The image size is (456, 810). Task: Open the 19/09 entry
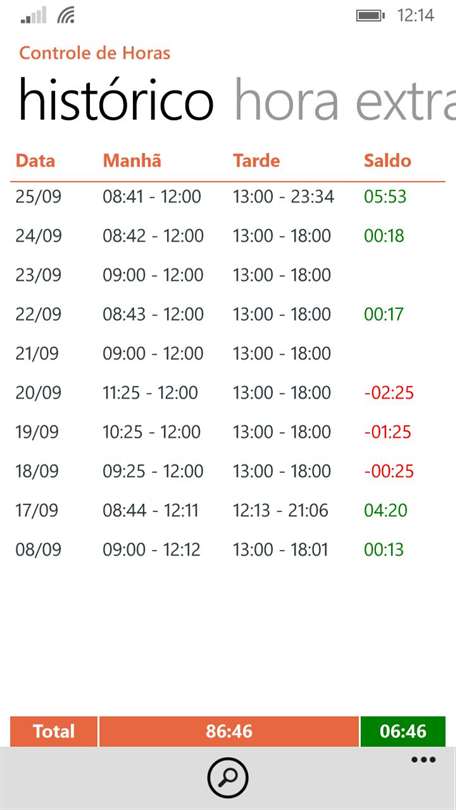pos(228,432)
